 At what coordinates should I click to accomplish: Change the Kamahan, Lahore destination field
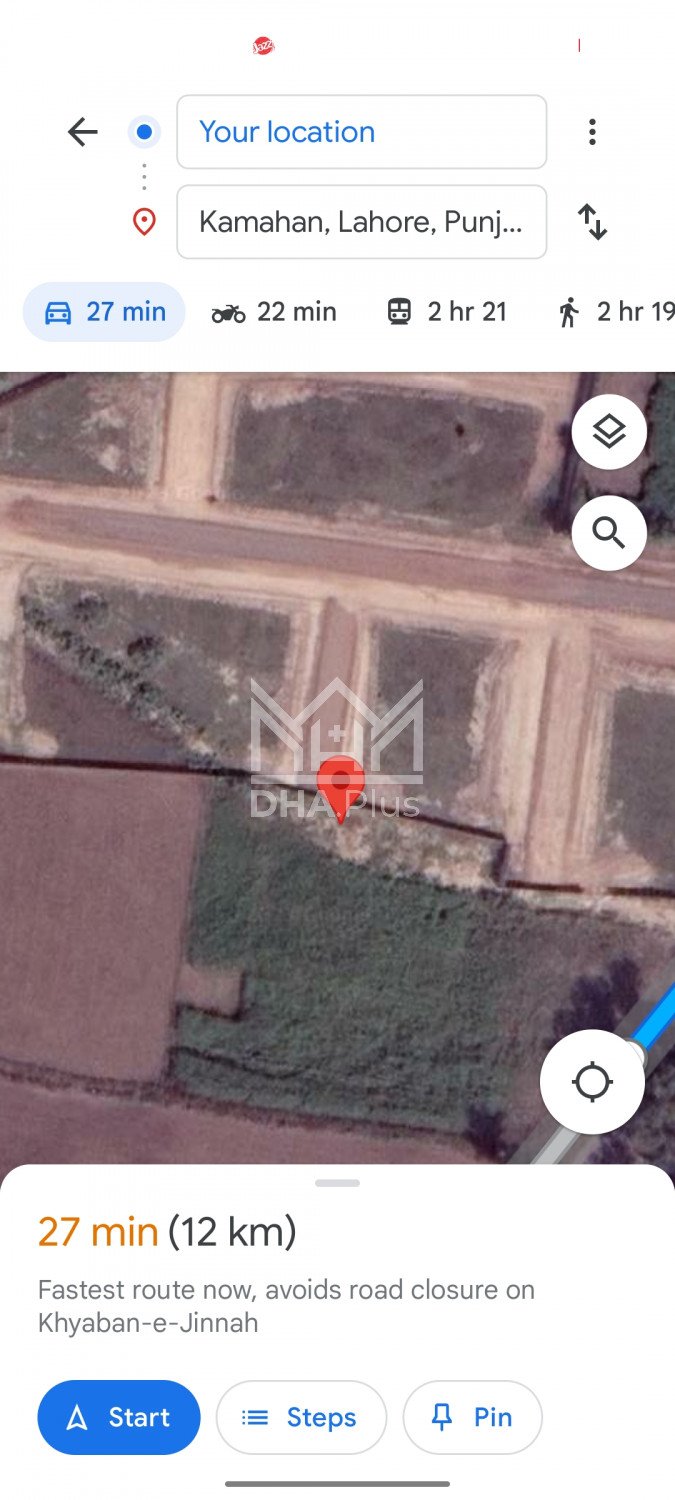pos(361,222)
